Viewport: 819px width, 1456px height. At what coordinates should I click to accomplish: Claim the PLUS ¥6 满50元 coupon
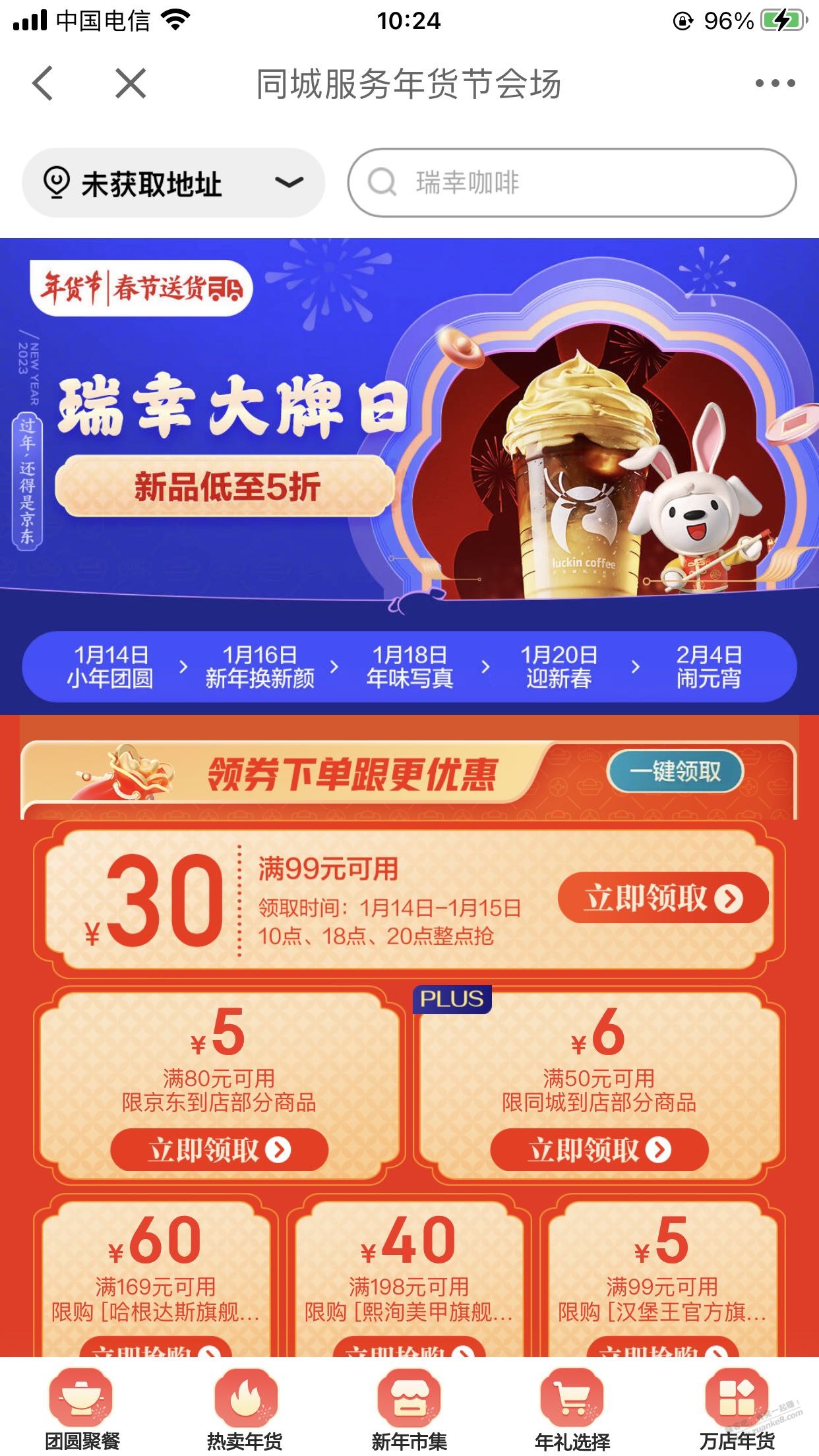click(x=599, y=1150)
